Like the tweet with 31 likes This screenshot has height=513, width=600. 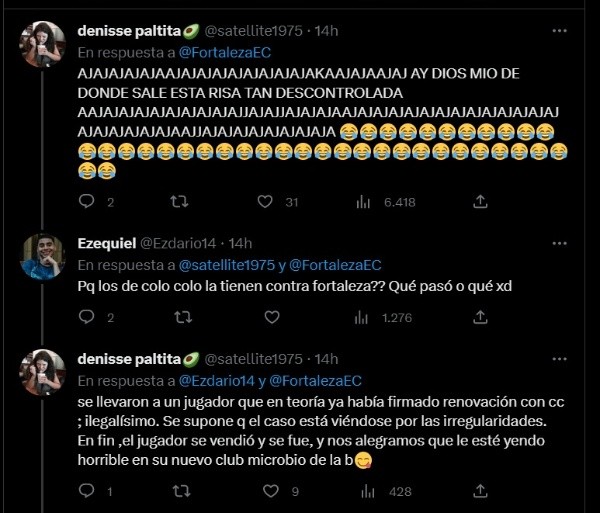click(270, 202)
